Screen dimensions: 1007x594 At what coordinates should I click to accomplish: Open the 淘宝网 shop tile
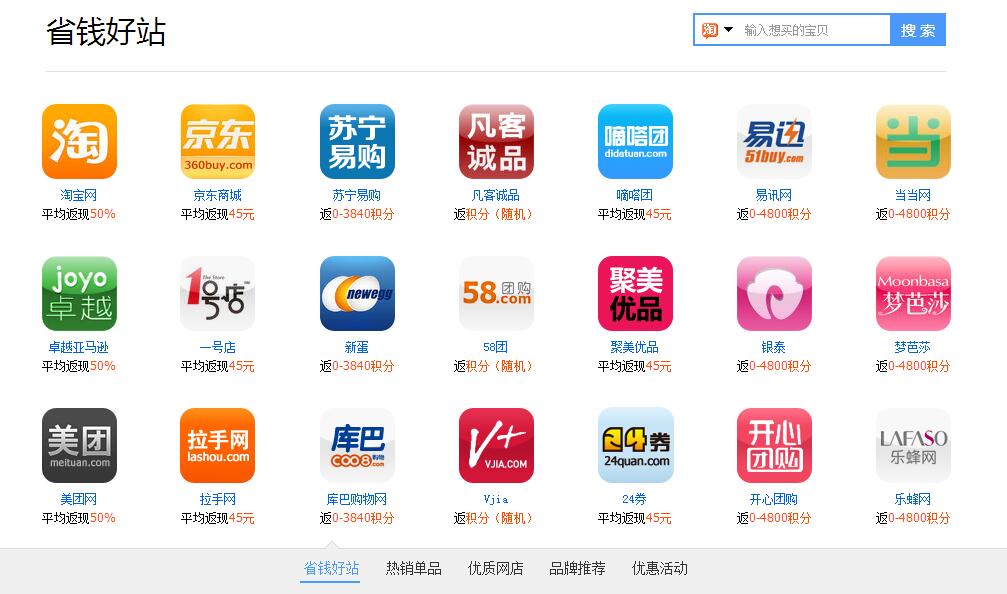(x=79, y=142)
